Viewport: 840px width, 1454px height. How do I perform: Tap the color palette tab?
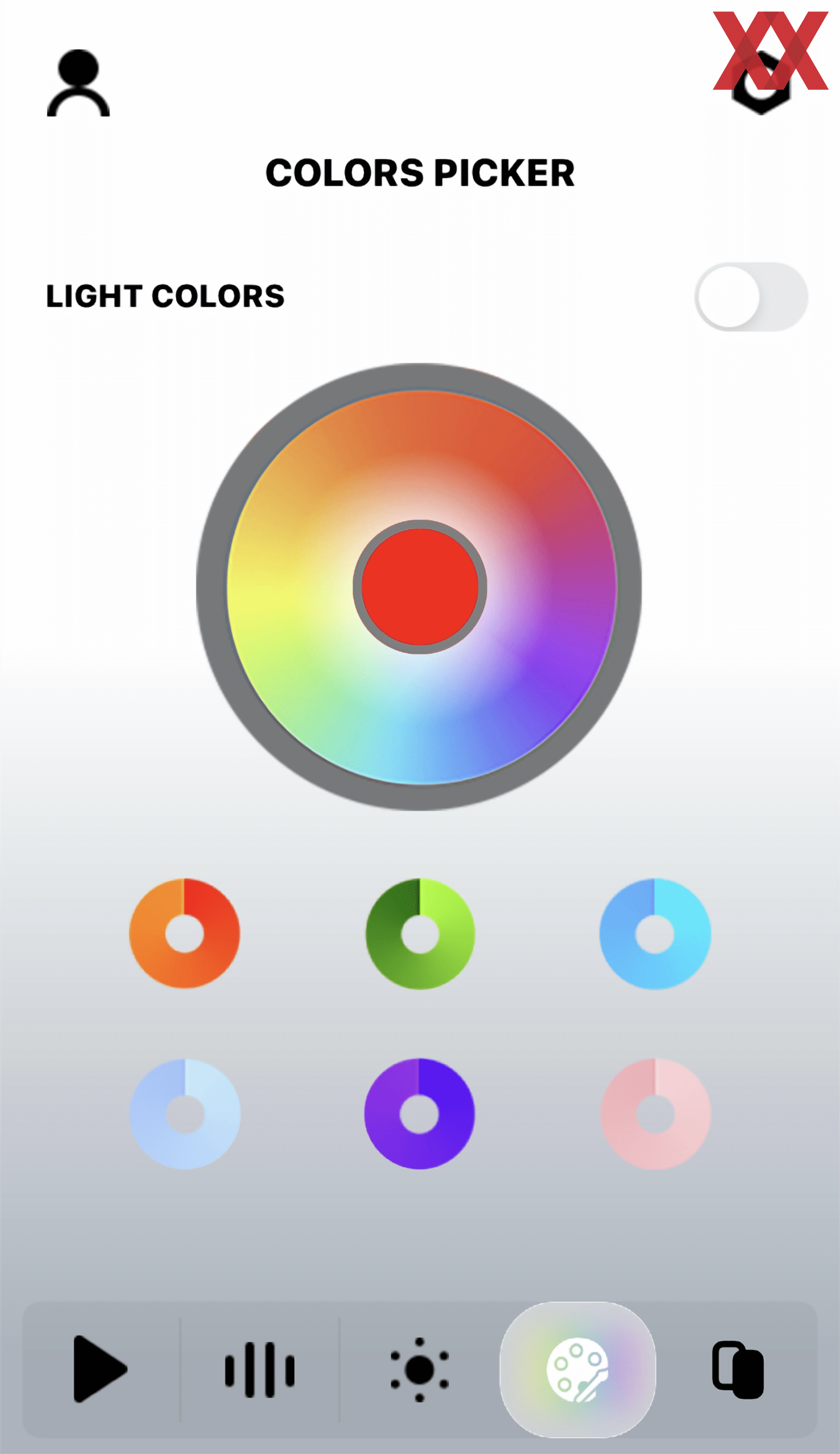577,1369
